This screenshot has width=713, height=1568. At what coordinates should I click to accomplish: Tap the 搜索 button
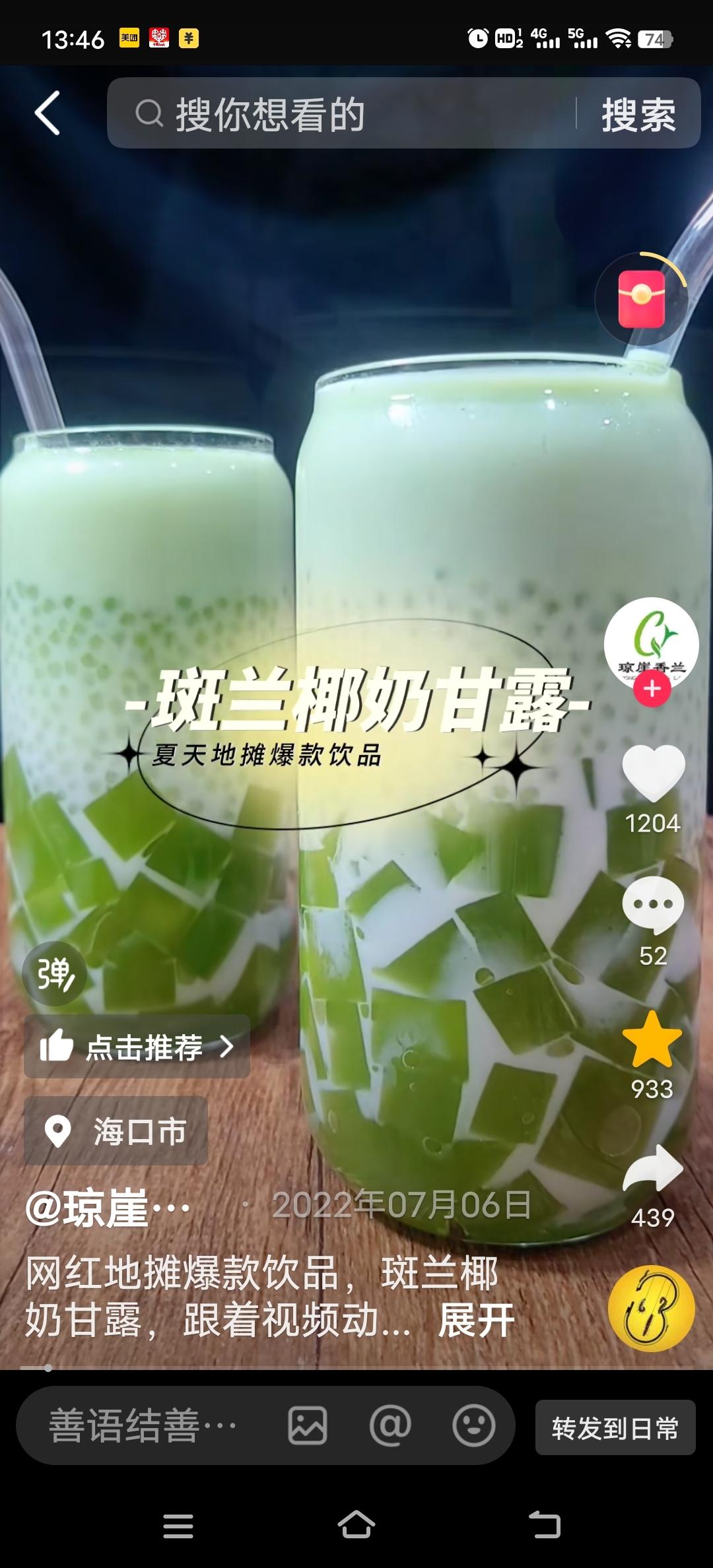(x=638, y=114)
